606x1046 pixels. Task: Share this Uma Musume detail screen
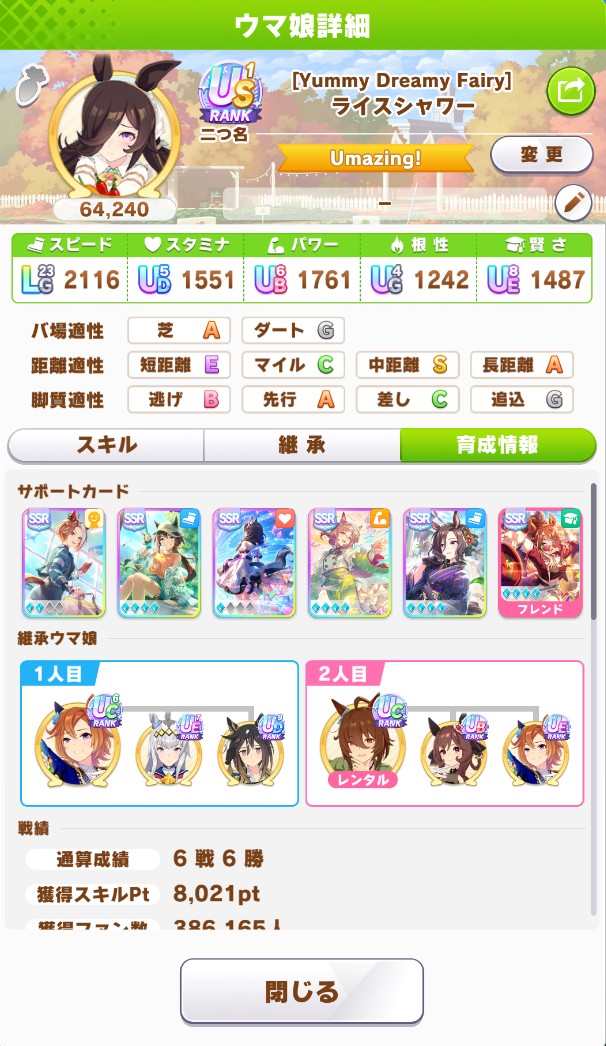pyautogui.click(x=570, y=91)
